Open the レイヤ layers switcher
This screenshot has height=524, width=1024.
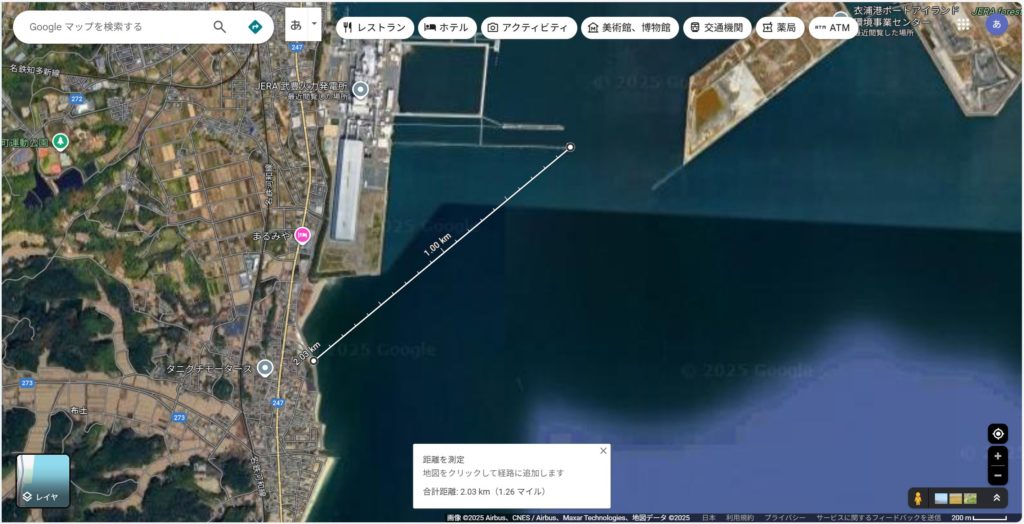43,481
